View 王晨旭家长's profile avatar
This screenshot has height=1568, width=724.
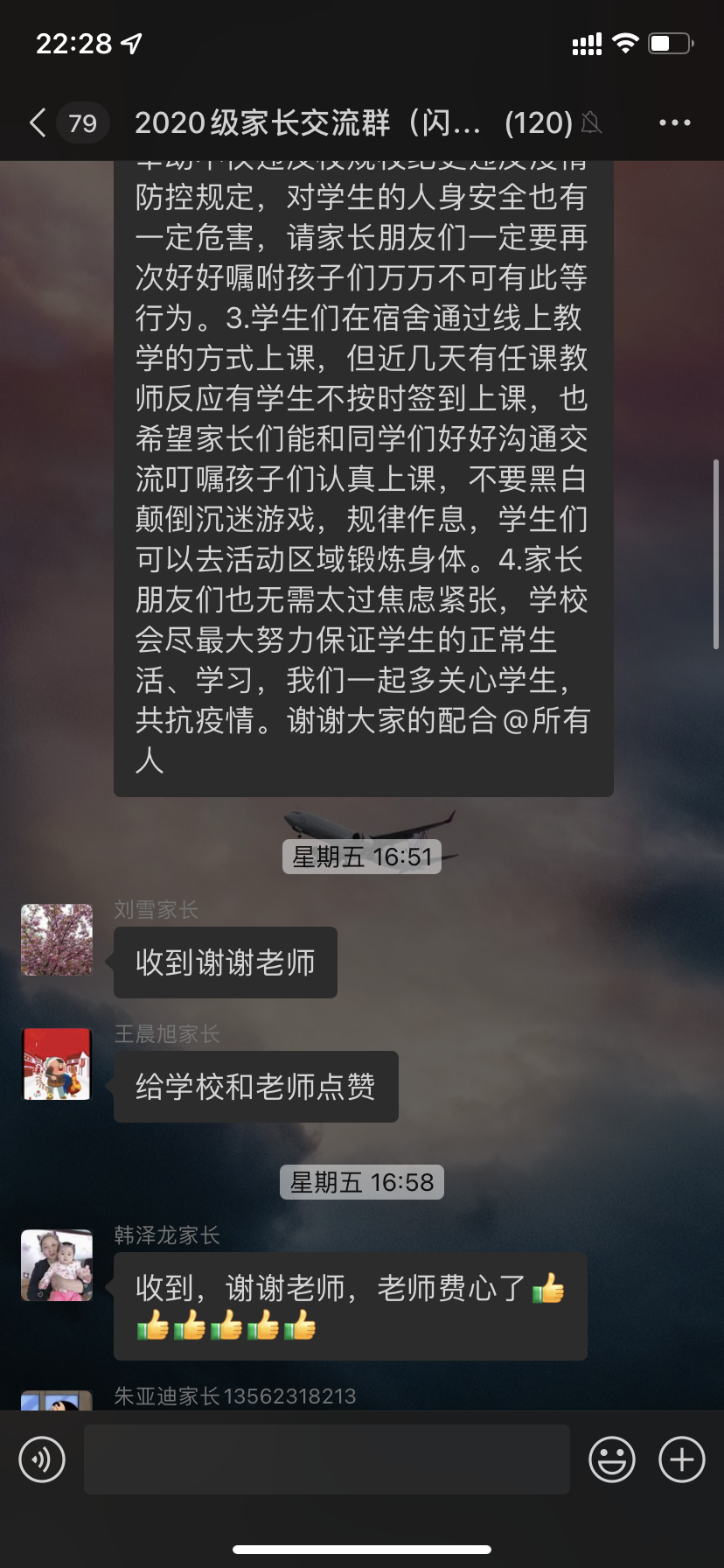click(x=57, y=1064)
